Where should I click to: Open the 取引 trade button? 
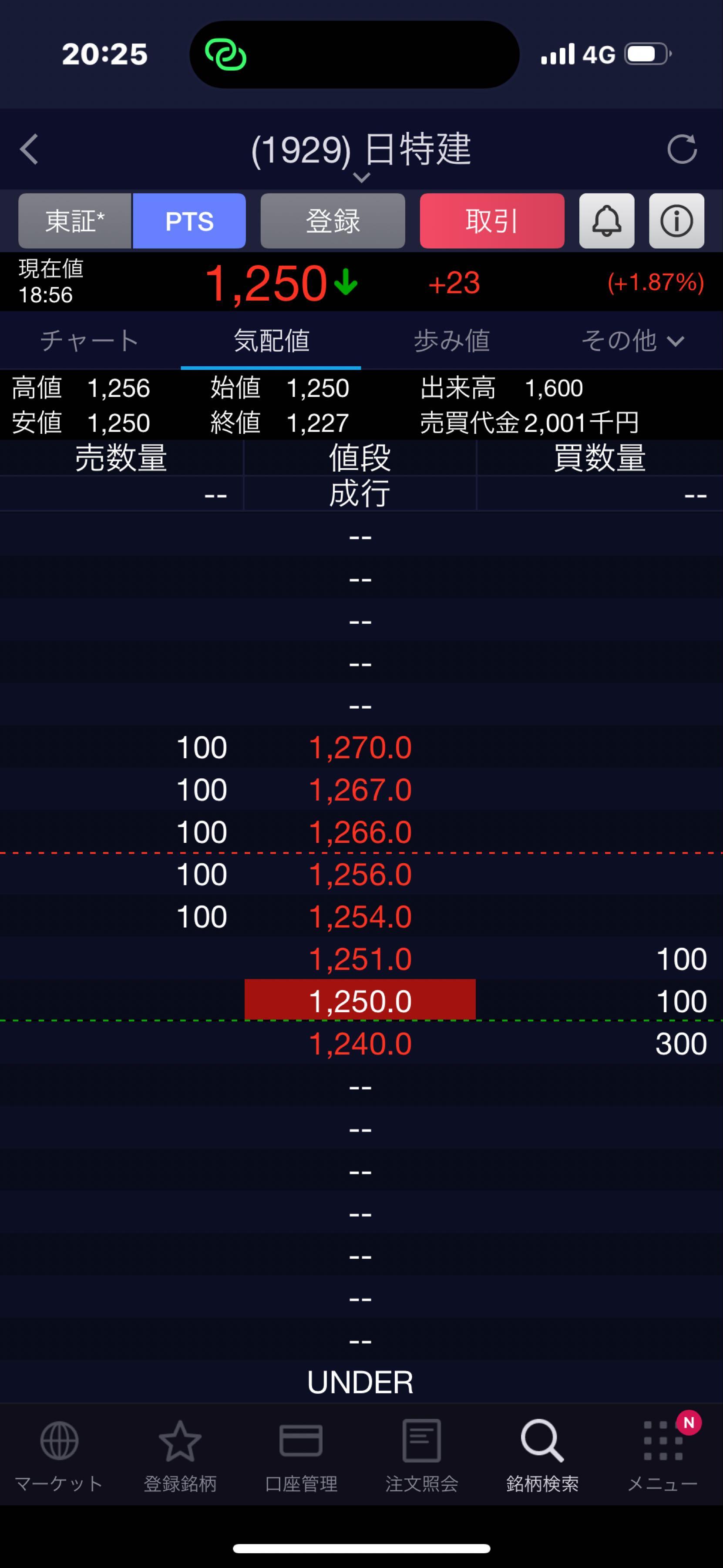click(x=491, y=221)
